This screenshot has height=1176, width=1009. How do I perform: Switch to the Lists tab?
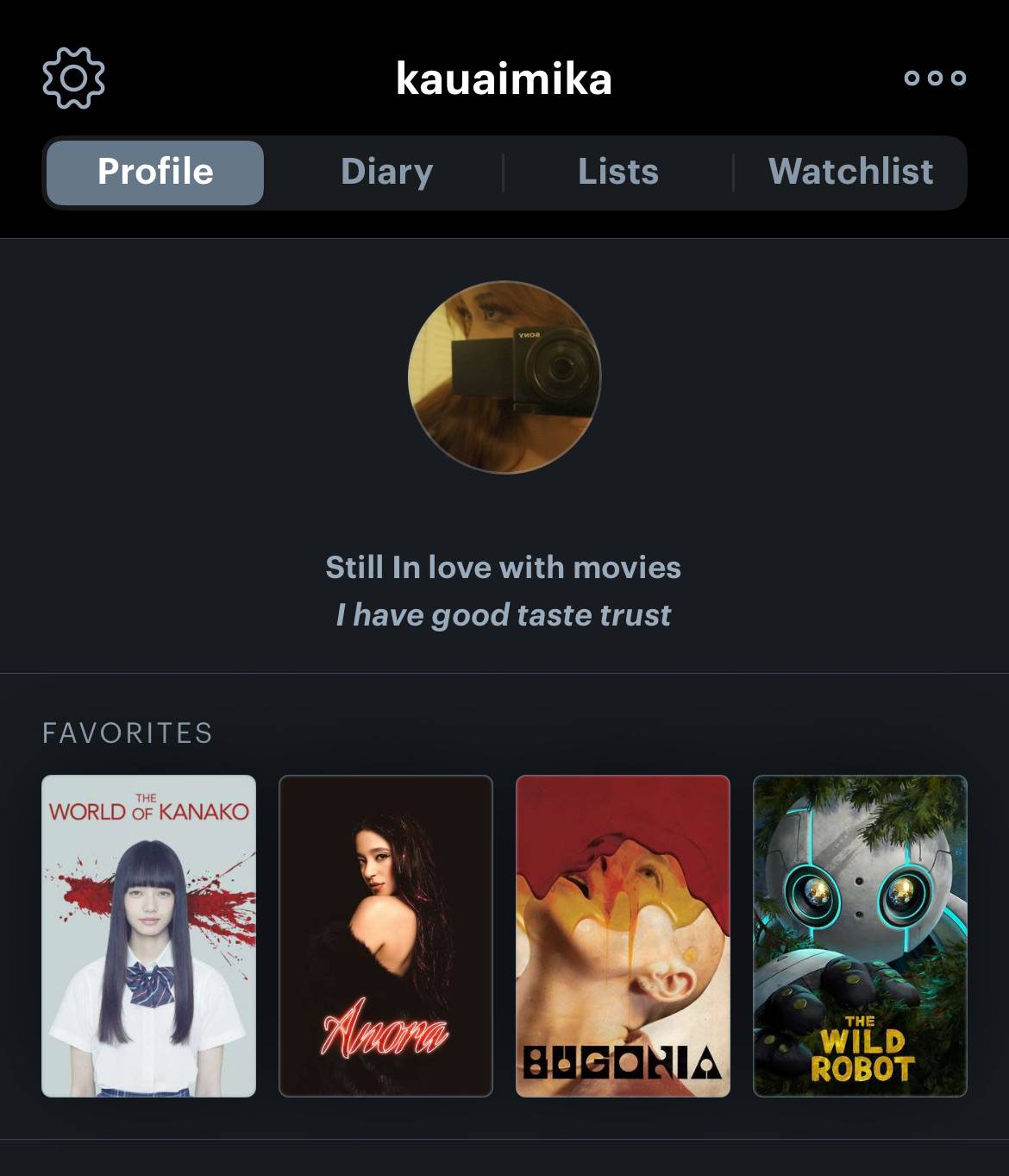[618, 172]
